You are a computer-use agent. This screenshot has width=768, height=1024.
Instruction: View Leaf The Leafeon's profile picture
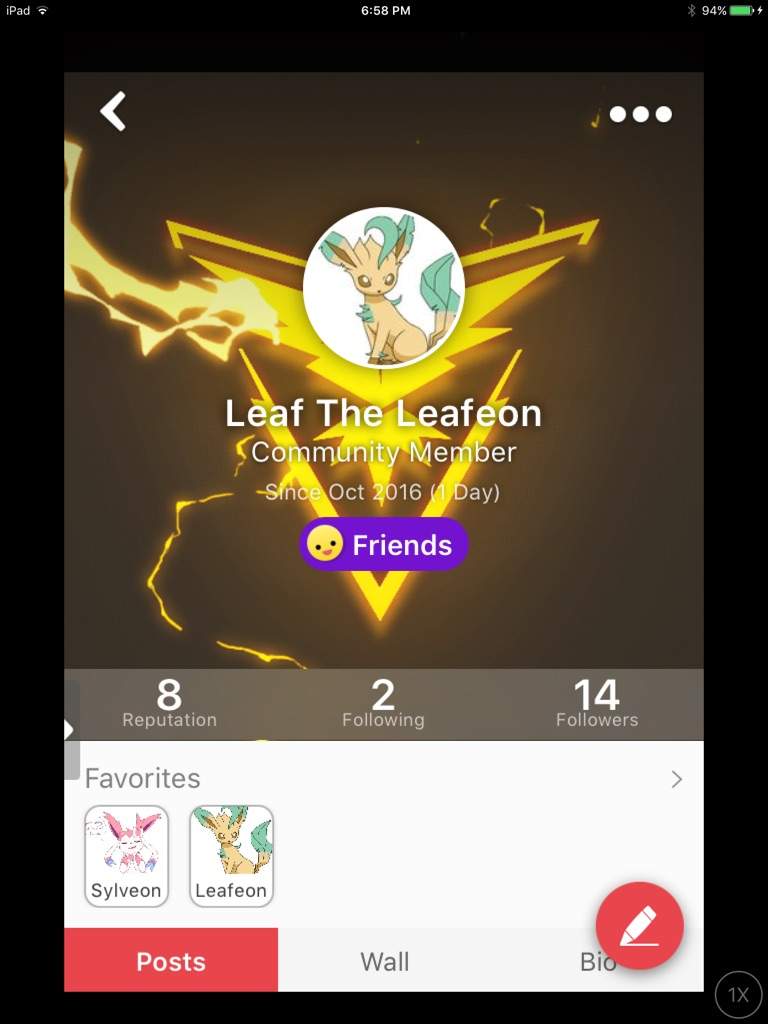(383, 290)
